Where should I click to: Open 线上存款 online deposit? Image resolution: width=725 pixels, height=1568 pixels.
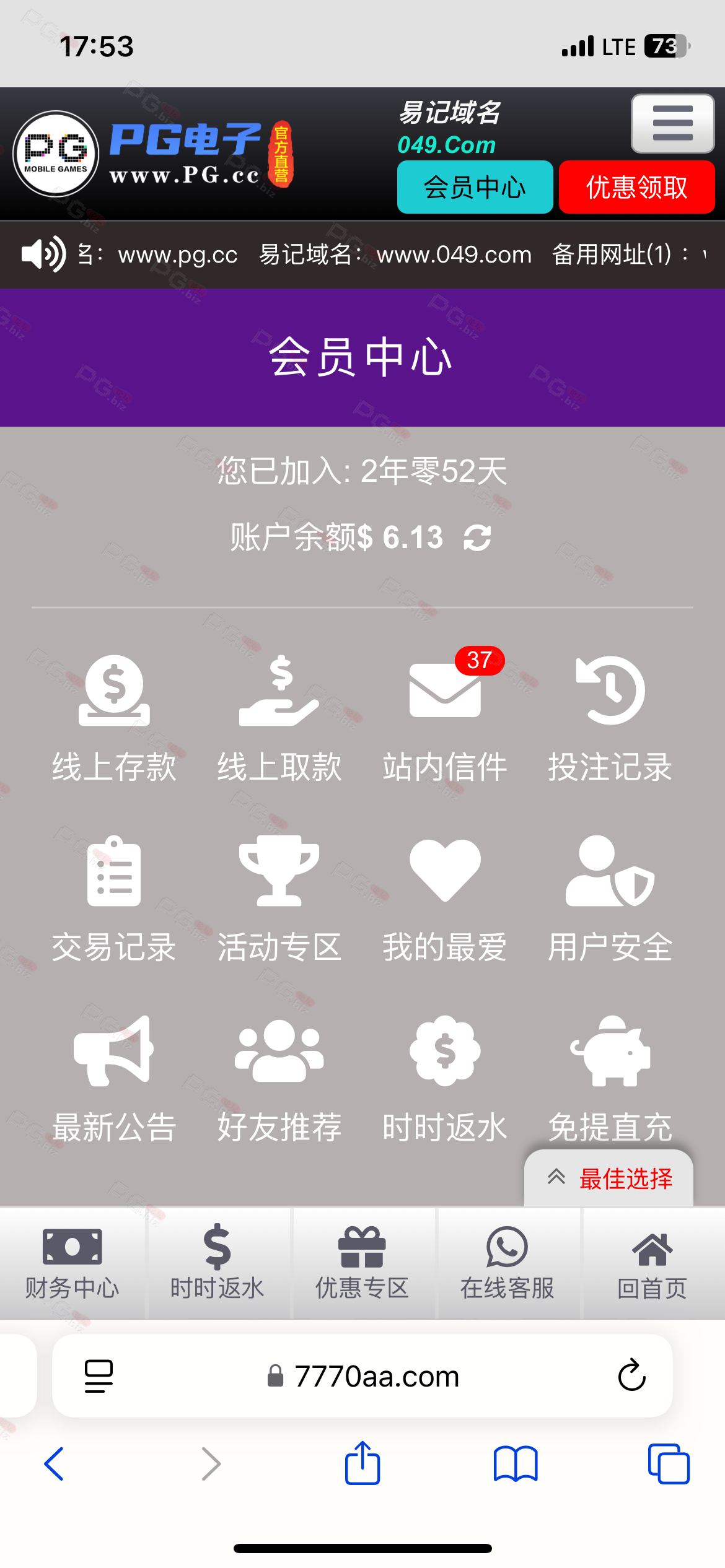[x=114, y=718]
